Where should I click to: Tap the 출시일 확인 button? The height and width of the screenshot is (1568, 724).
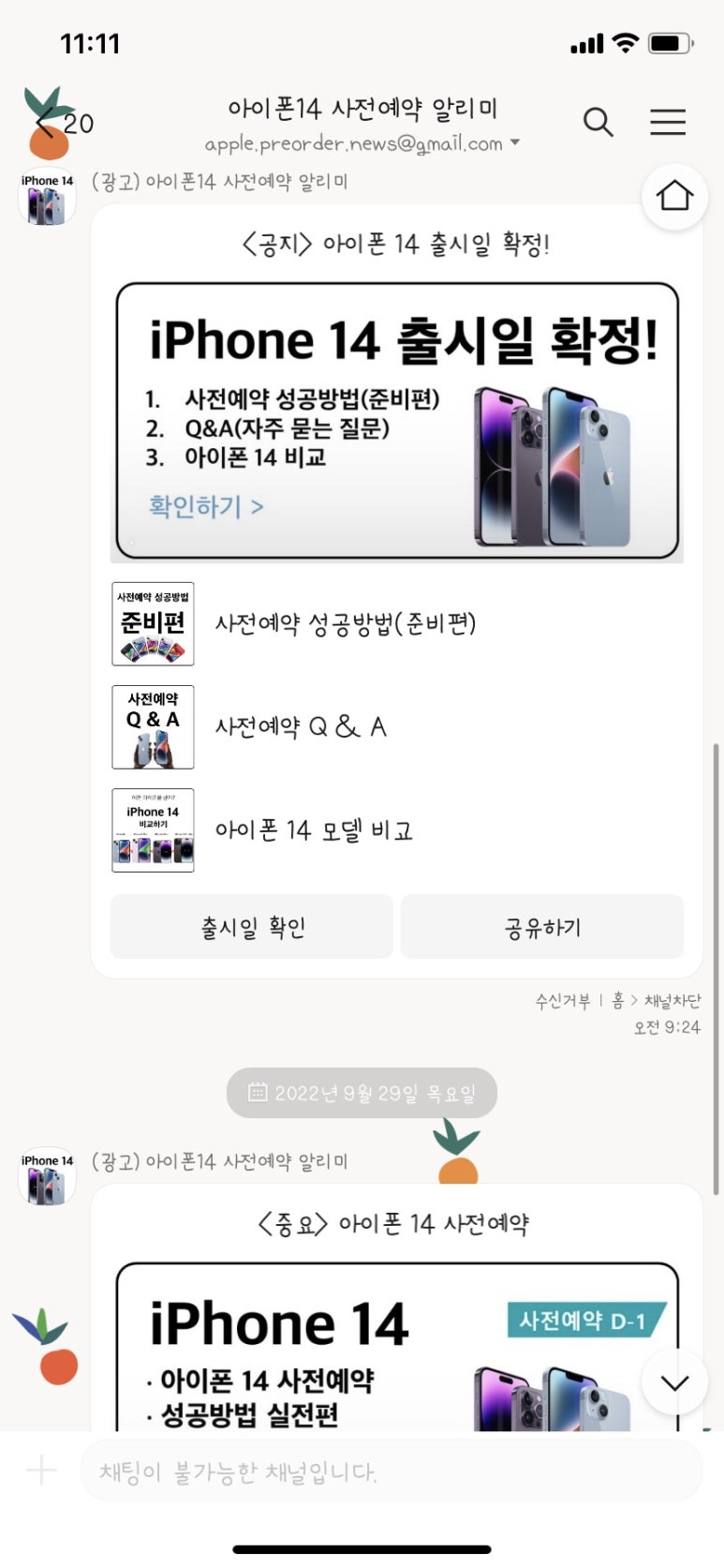pyautogui.click(x=252, y=927)
